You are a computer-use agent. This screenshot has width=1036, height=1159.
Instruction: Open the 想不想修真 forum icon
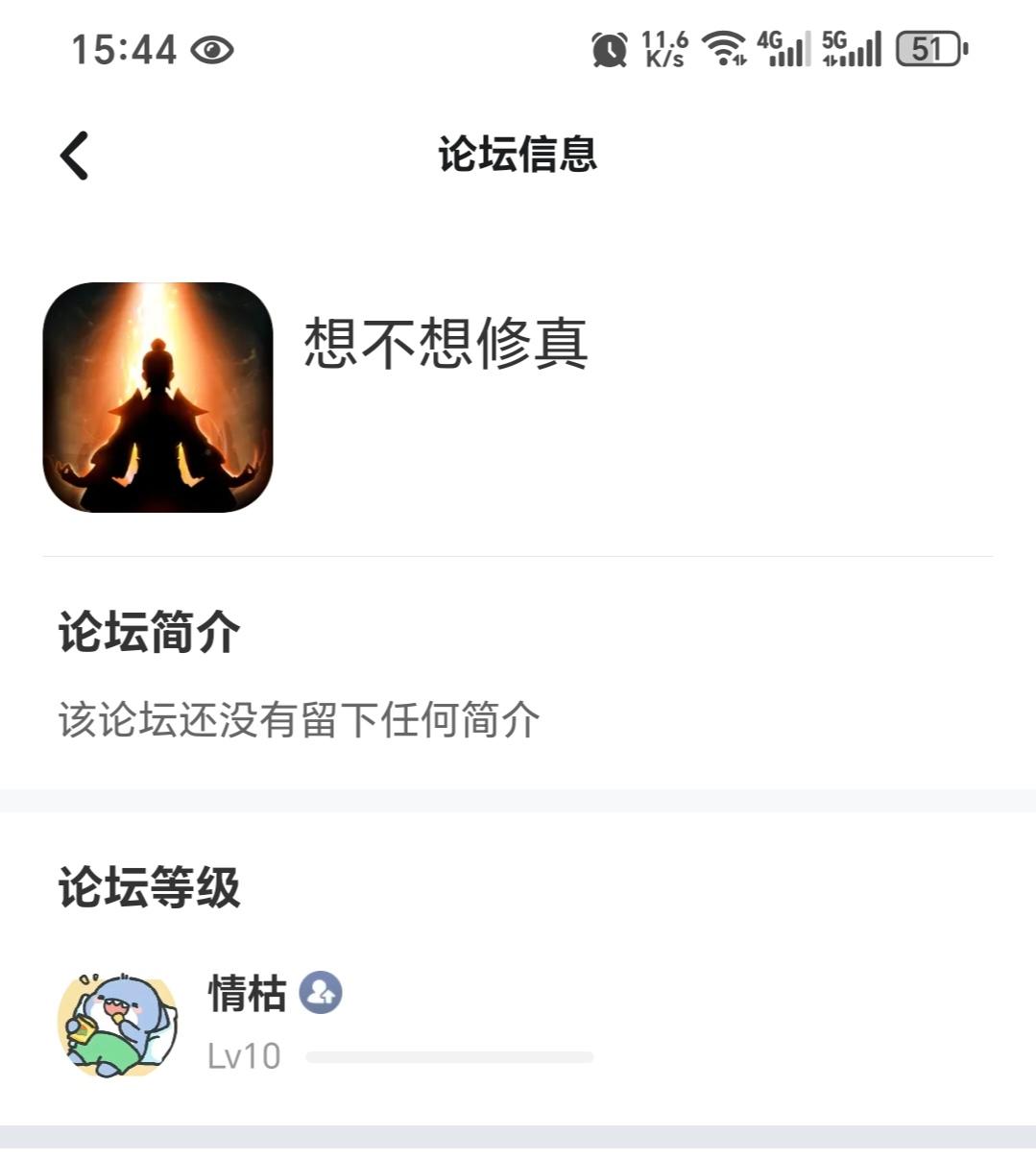click(x=157, y=392)
